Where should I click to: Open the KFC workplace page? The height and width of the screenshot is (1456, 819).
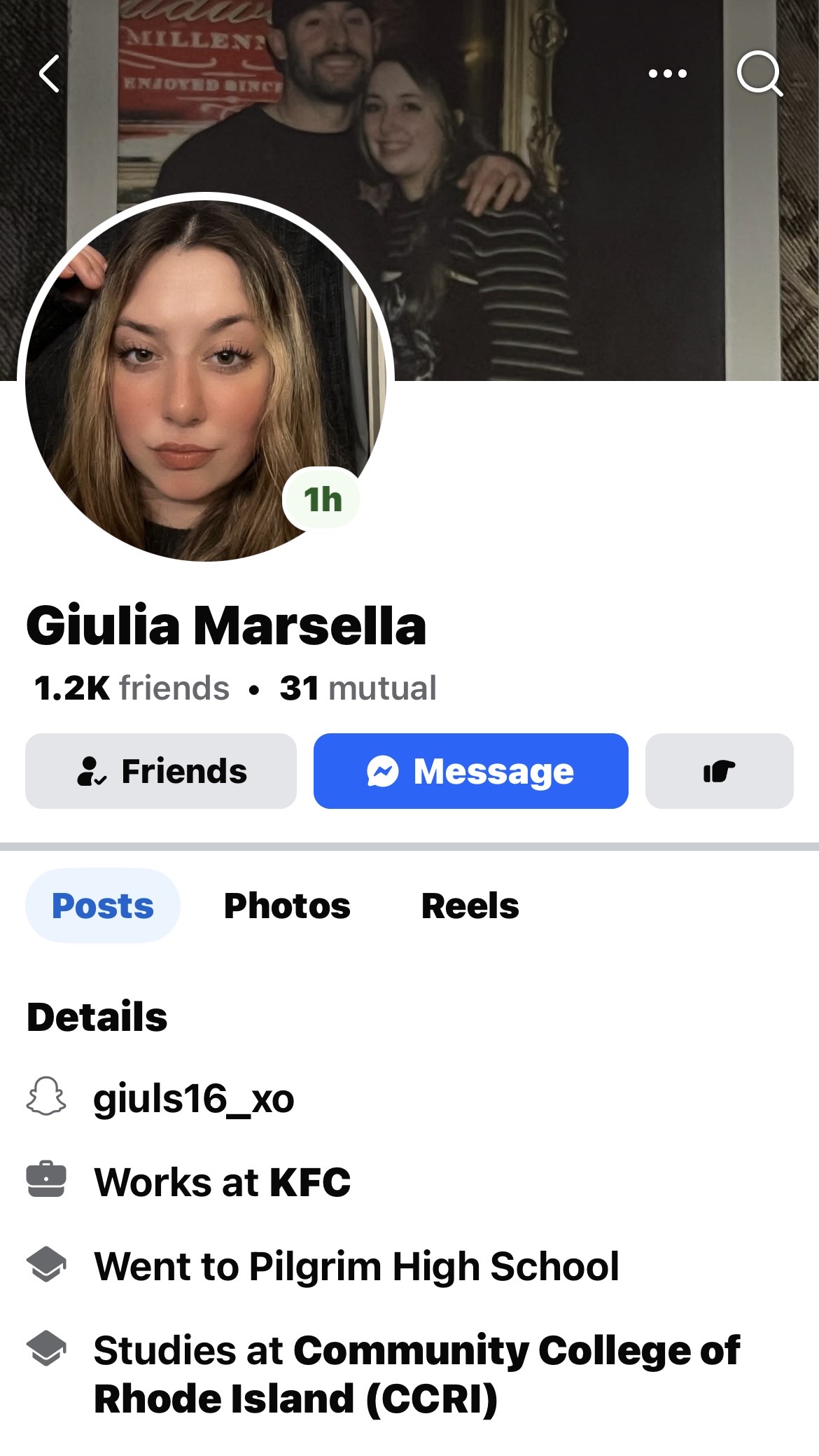[309, 1182]
